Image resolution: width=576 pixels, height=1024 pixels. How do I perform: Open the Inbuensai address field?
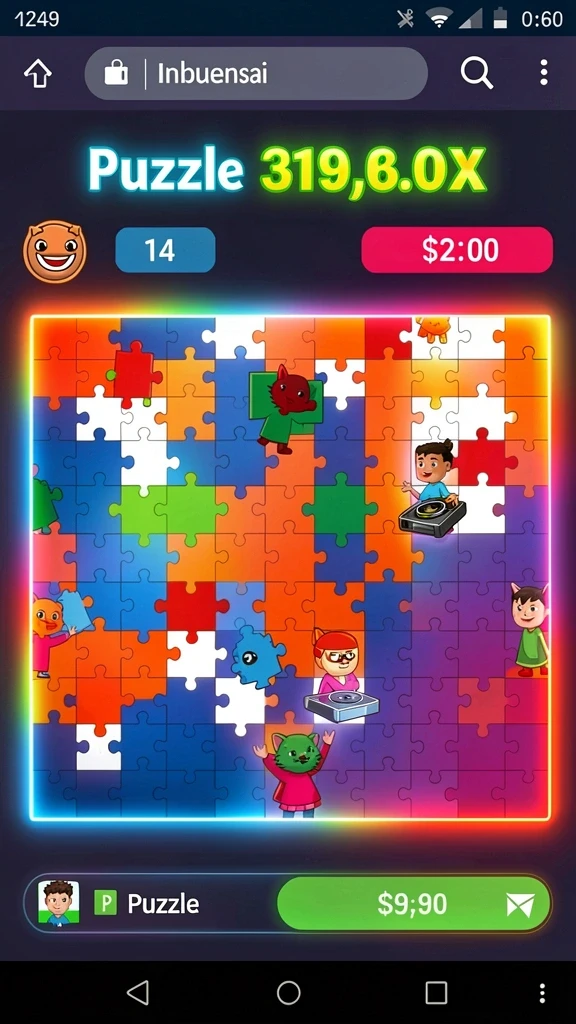click(256, 73)
